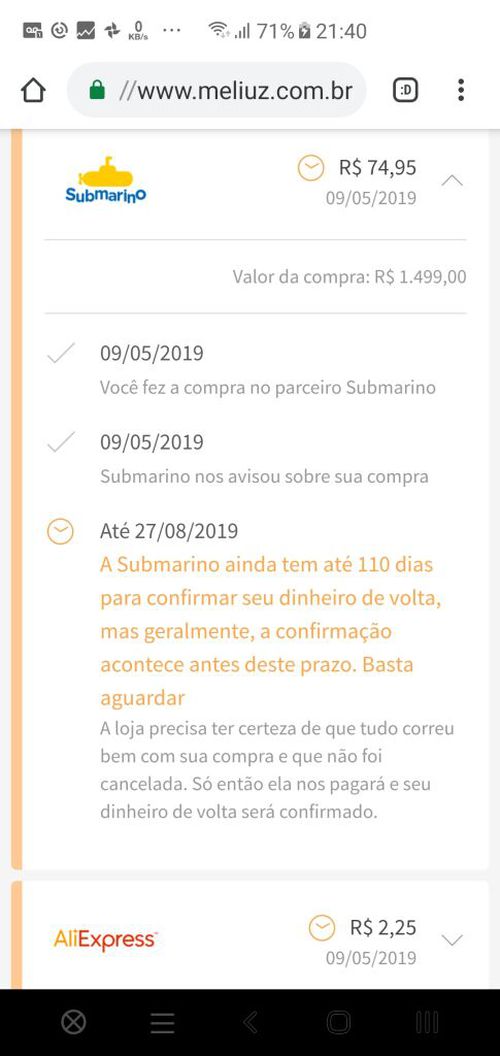This screenshot has height=1056, width=500.
Task: Open the browser tab switcher
Action: [x=405, y=90]
